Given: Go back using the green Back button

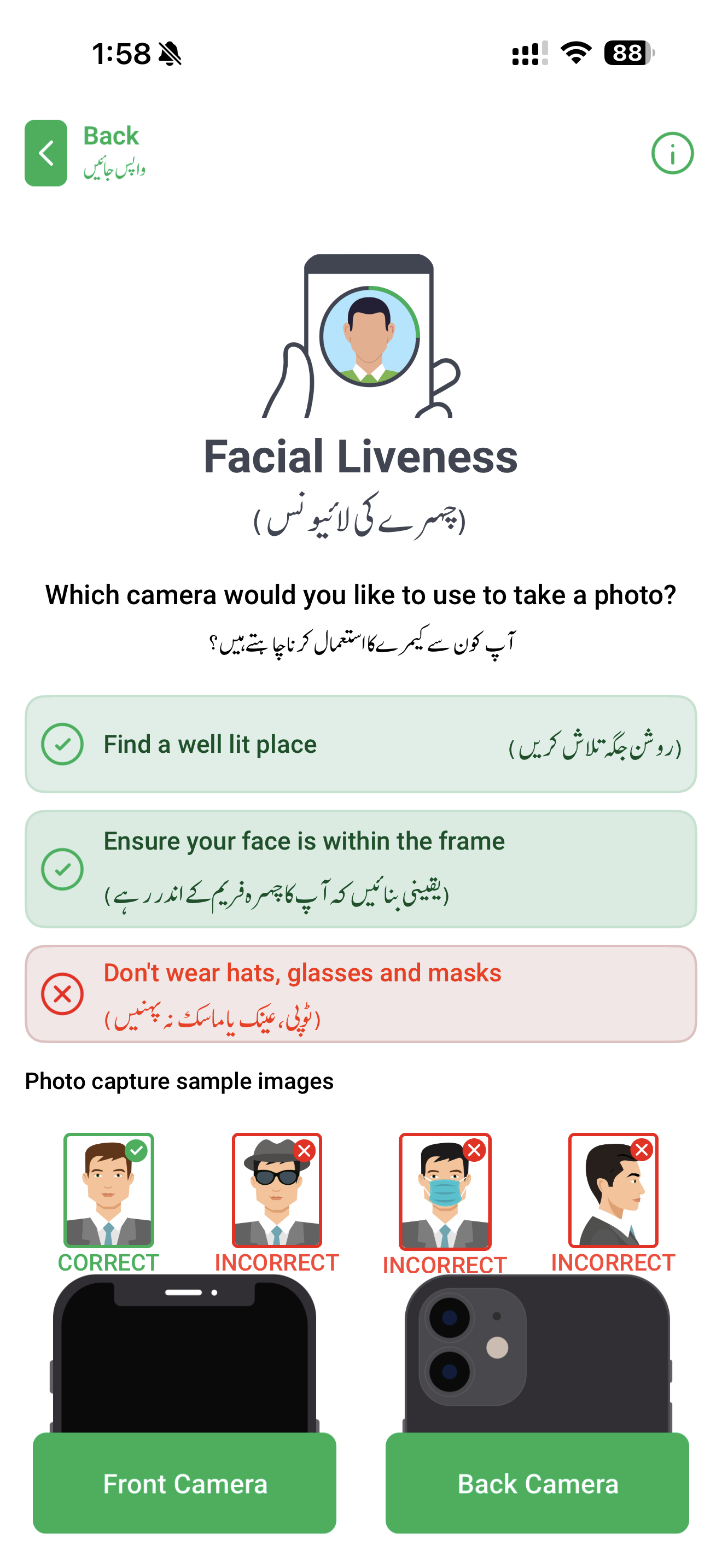Looking at the screenshot, I should click(x=45, y=153).
